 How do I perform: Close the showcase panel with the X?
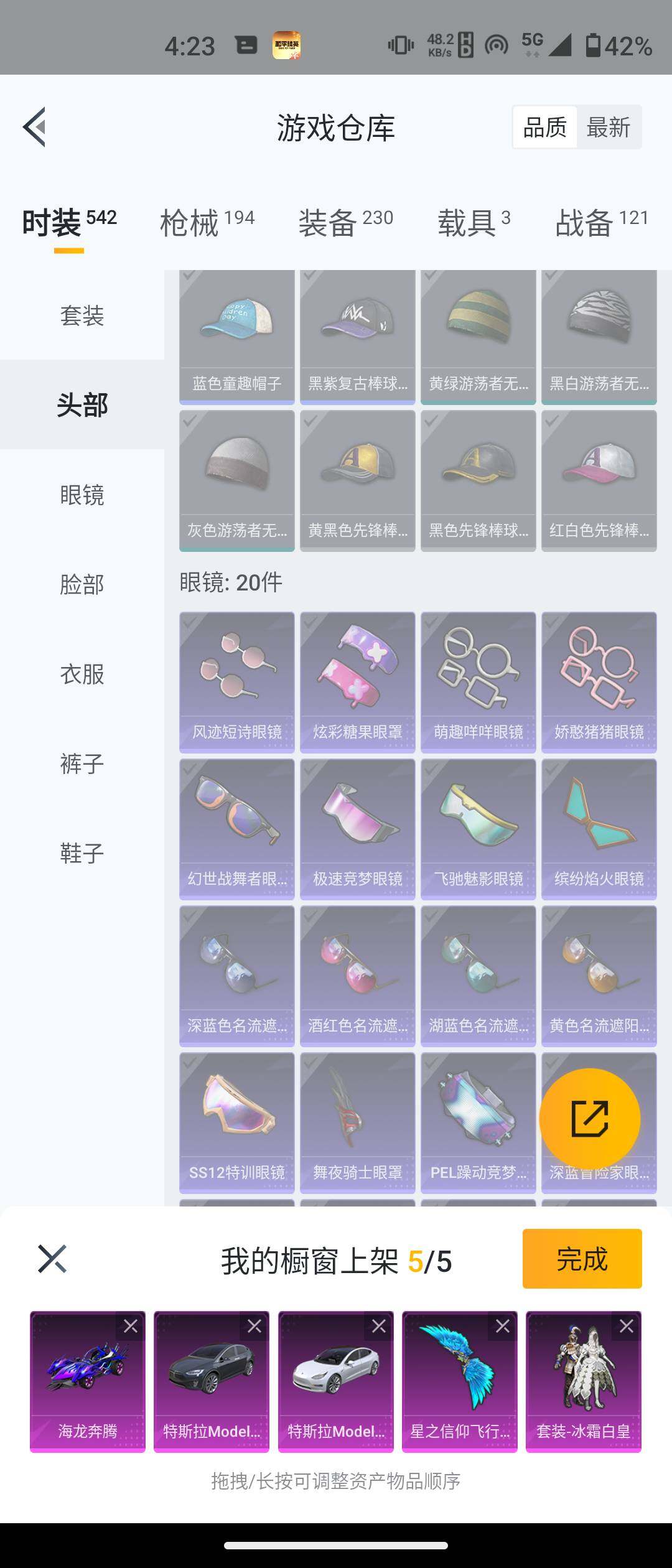point(52,1259)
